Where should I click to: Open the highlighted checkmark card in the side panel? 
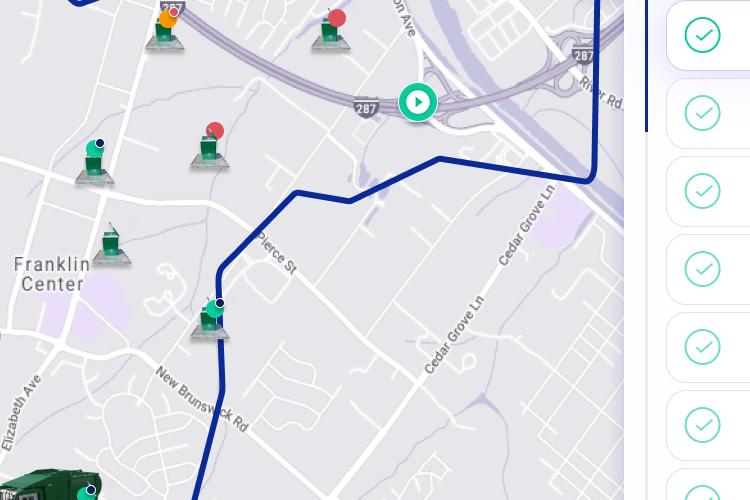pyautogui.click(x=703, y=36)
